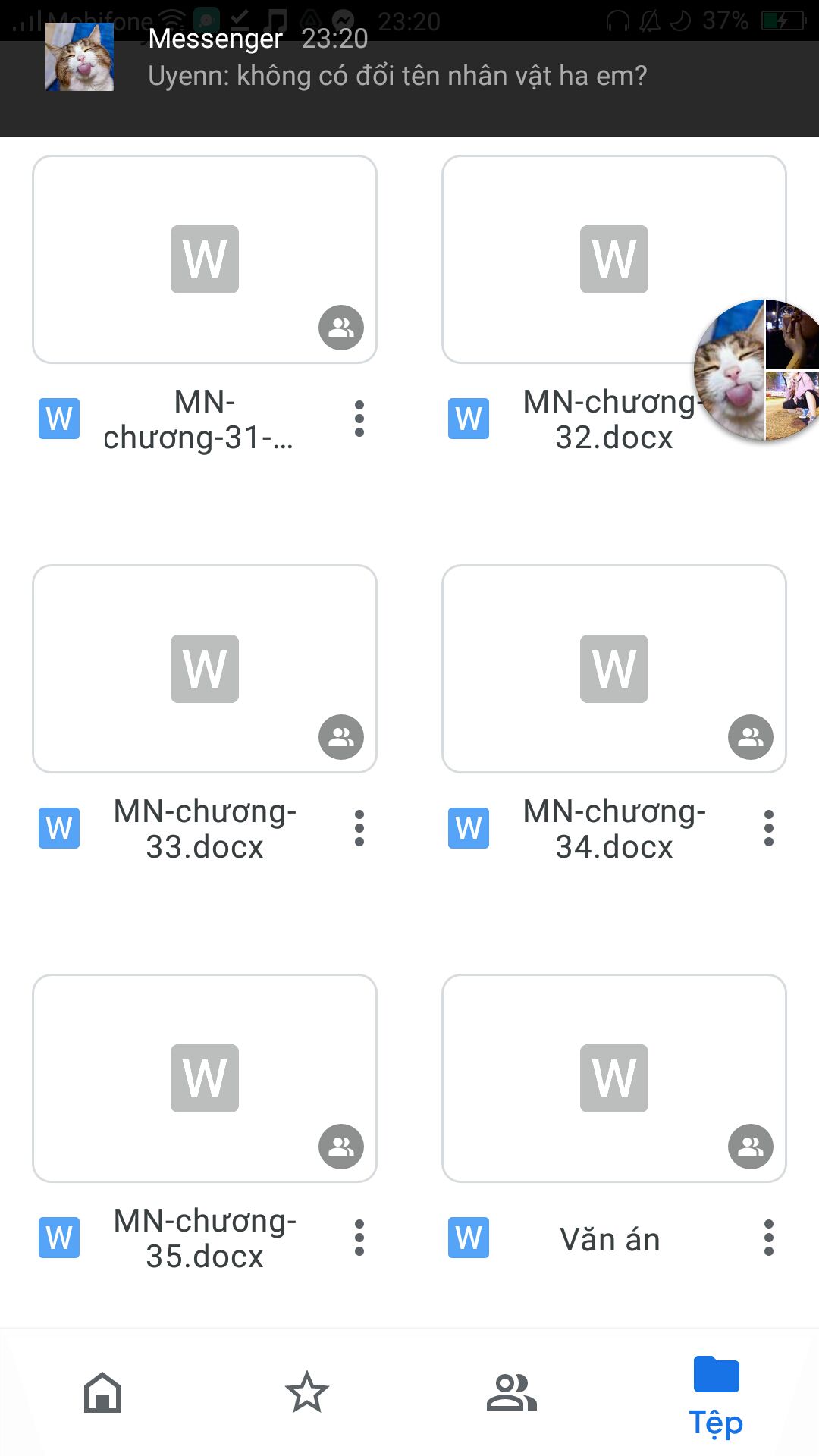This screenshot has width=819, height=1456.
Task: Show more options for MN-chương-31
Action: (x=359, y=419)
